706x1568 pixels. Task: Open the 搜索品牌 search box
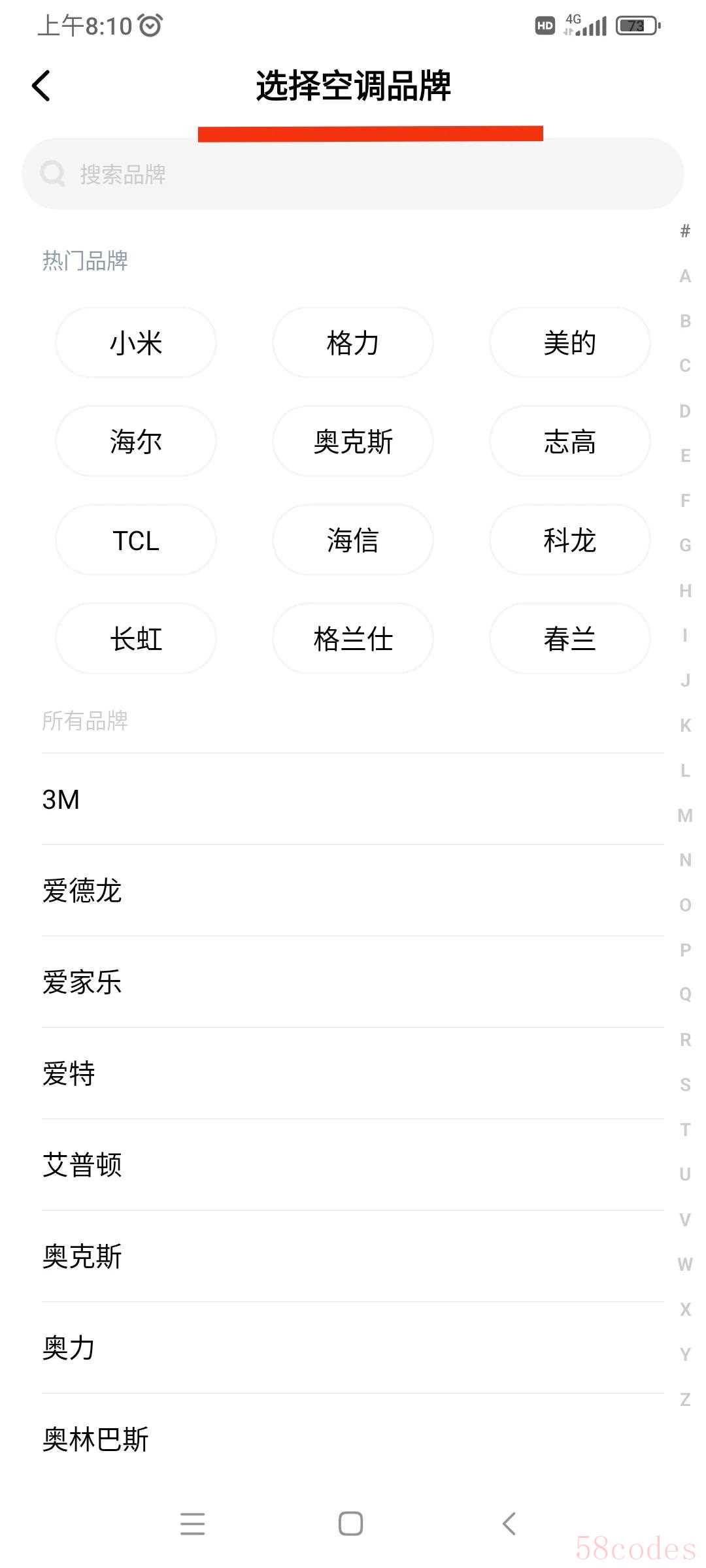tap(353, 174)
